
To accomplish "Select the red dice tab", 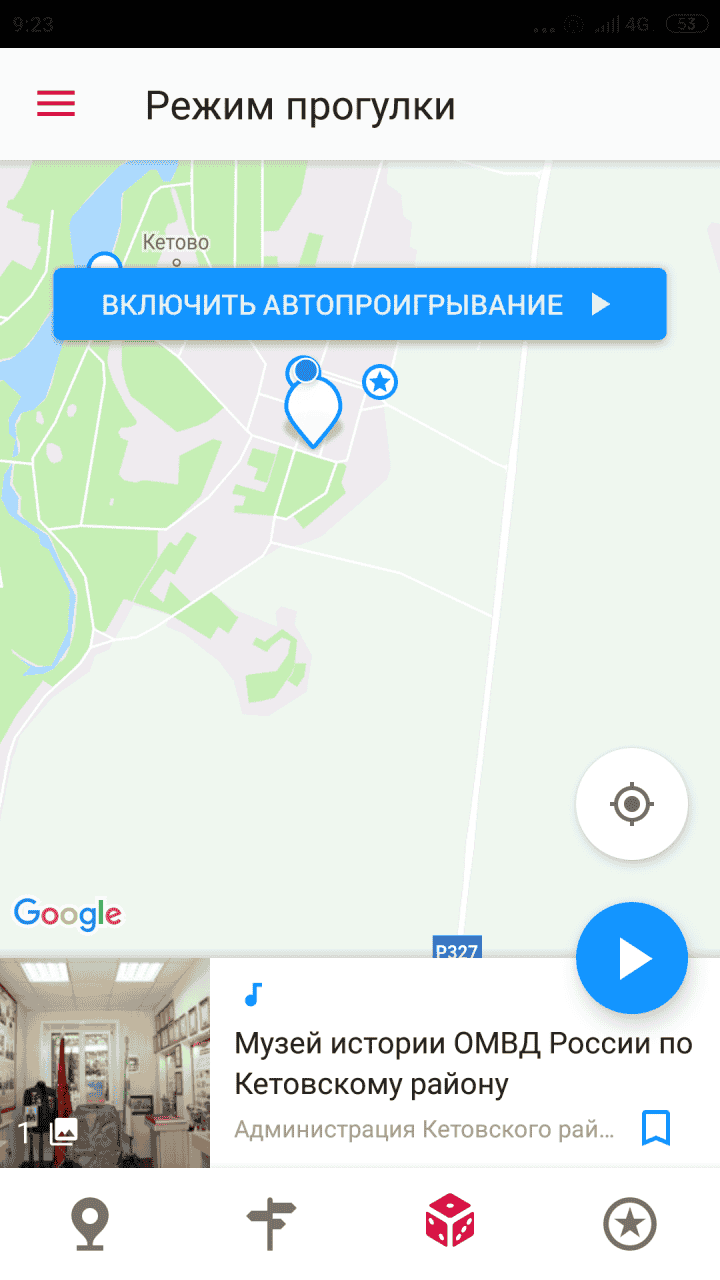I will tap(450, 1222).
